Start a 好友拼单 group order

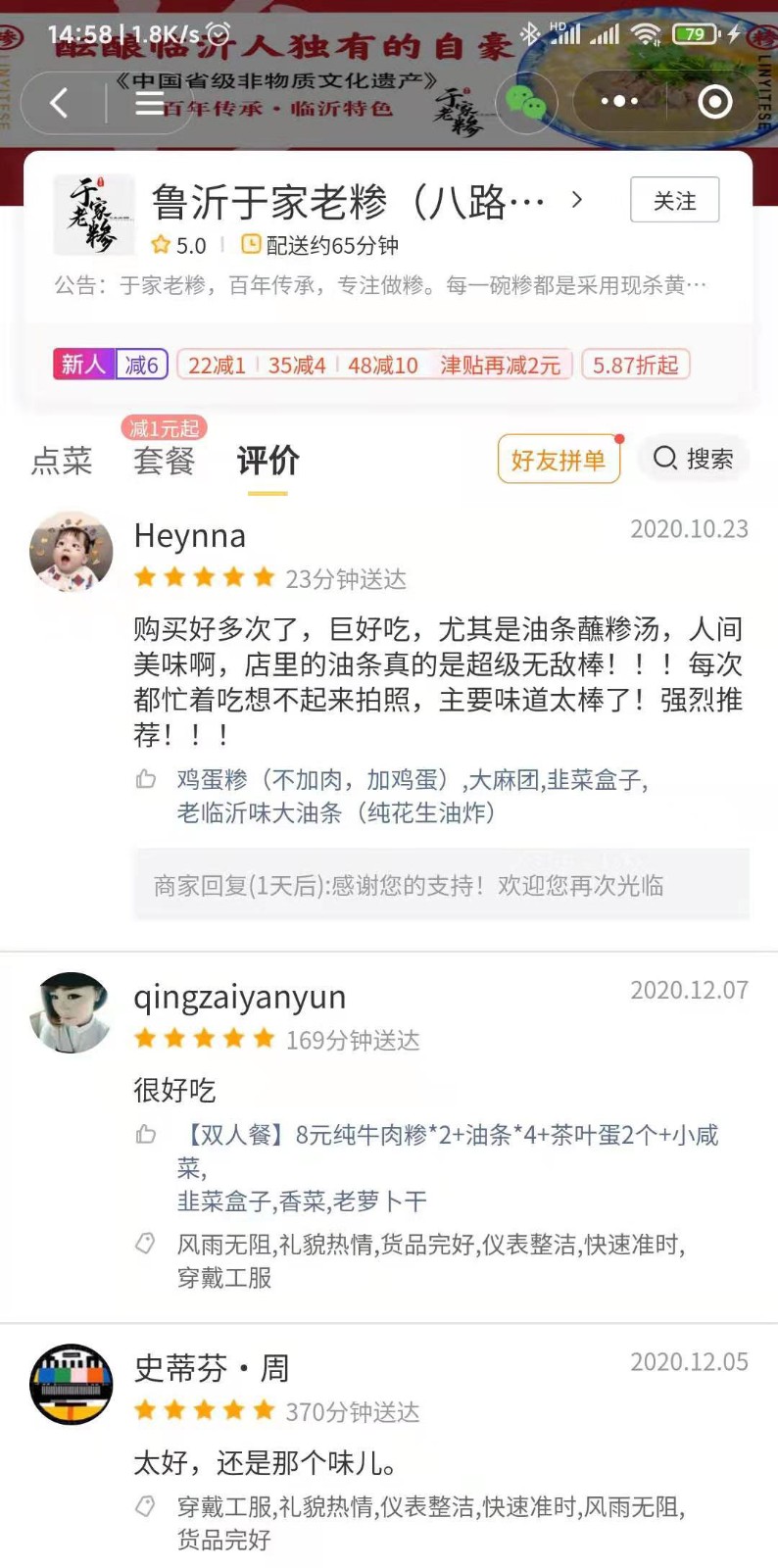(x=559, y=460)
